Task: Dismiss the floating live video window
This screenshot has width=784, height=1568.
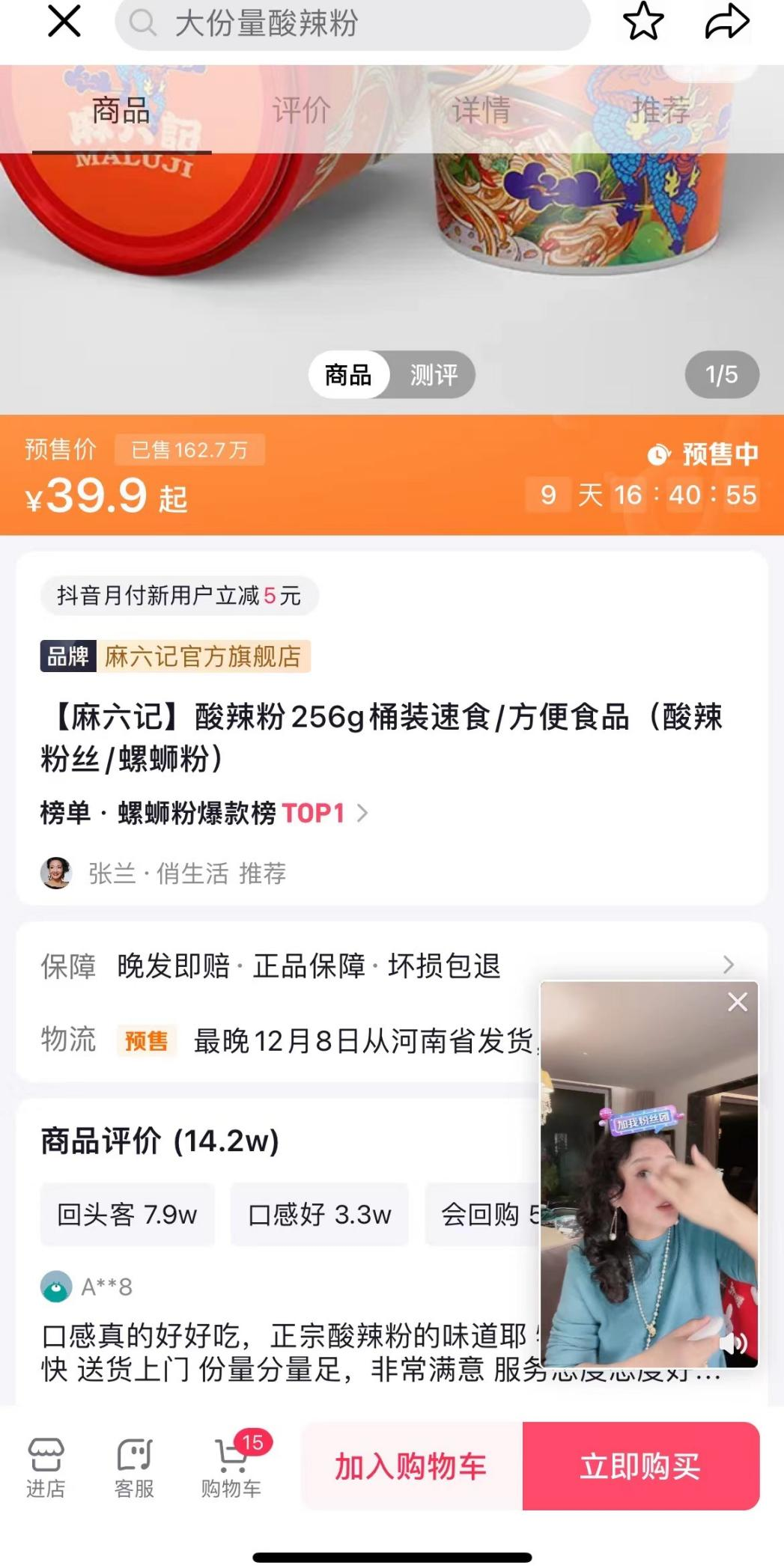Action: 738,1002
